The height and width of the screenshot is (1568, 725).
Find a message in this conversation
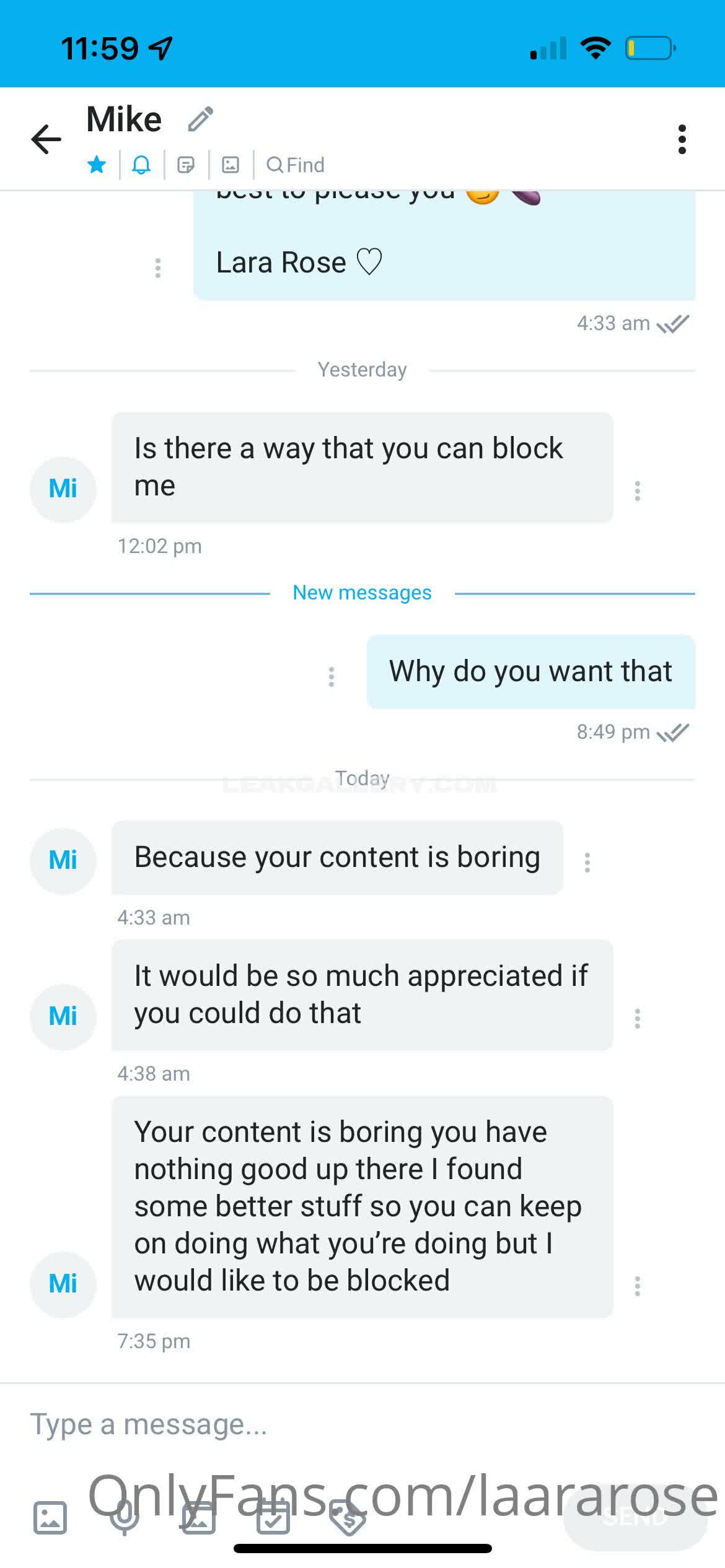tap(296, 165)
